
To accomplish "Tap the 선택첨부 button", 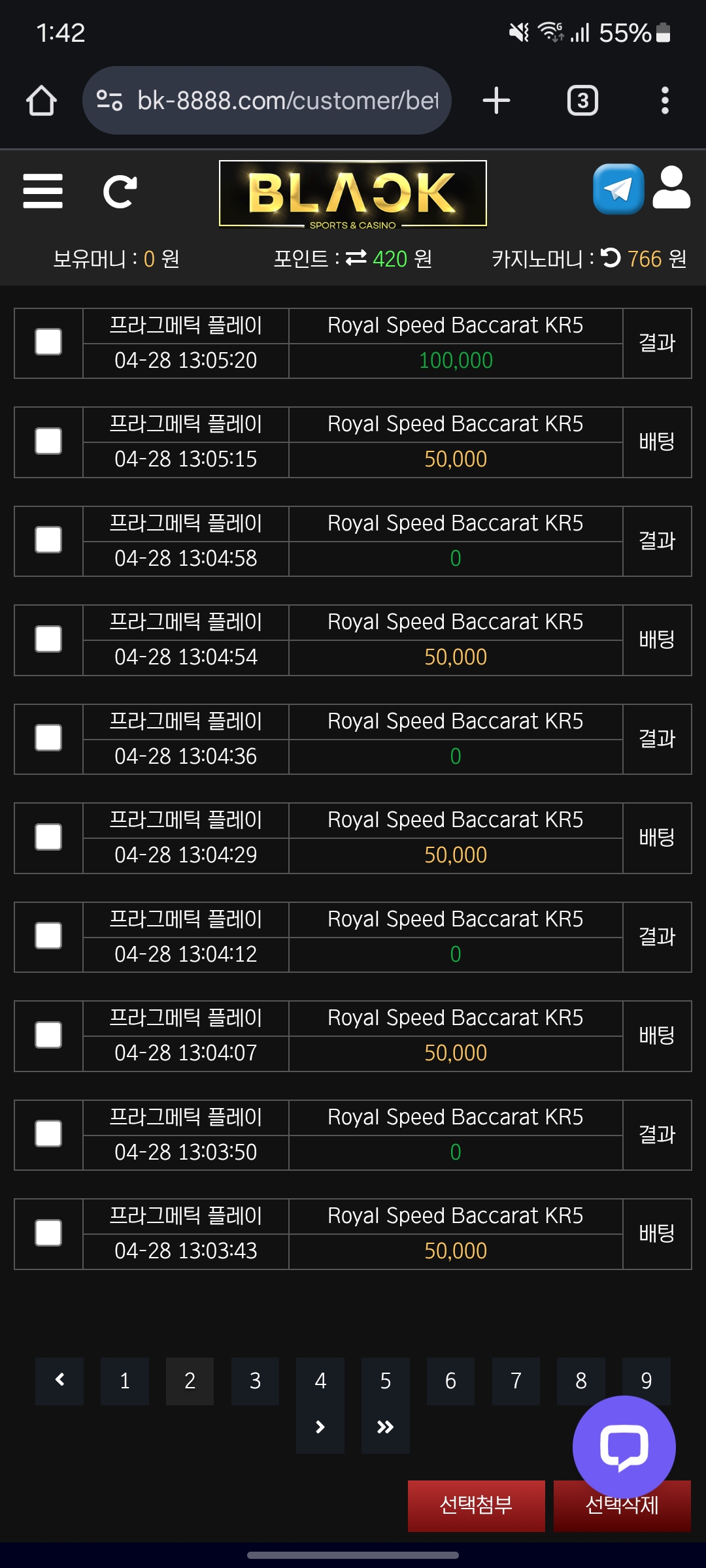I will pos(476,1505).
